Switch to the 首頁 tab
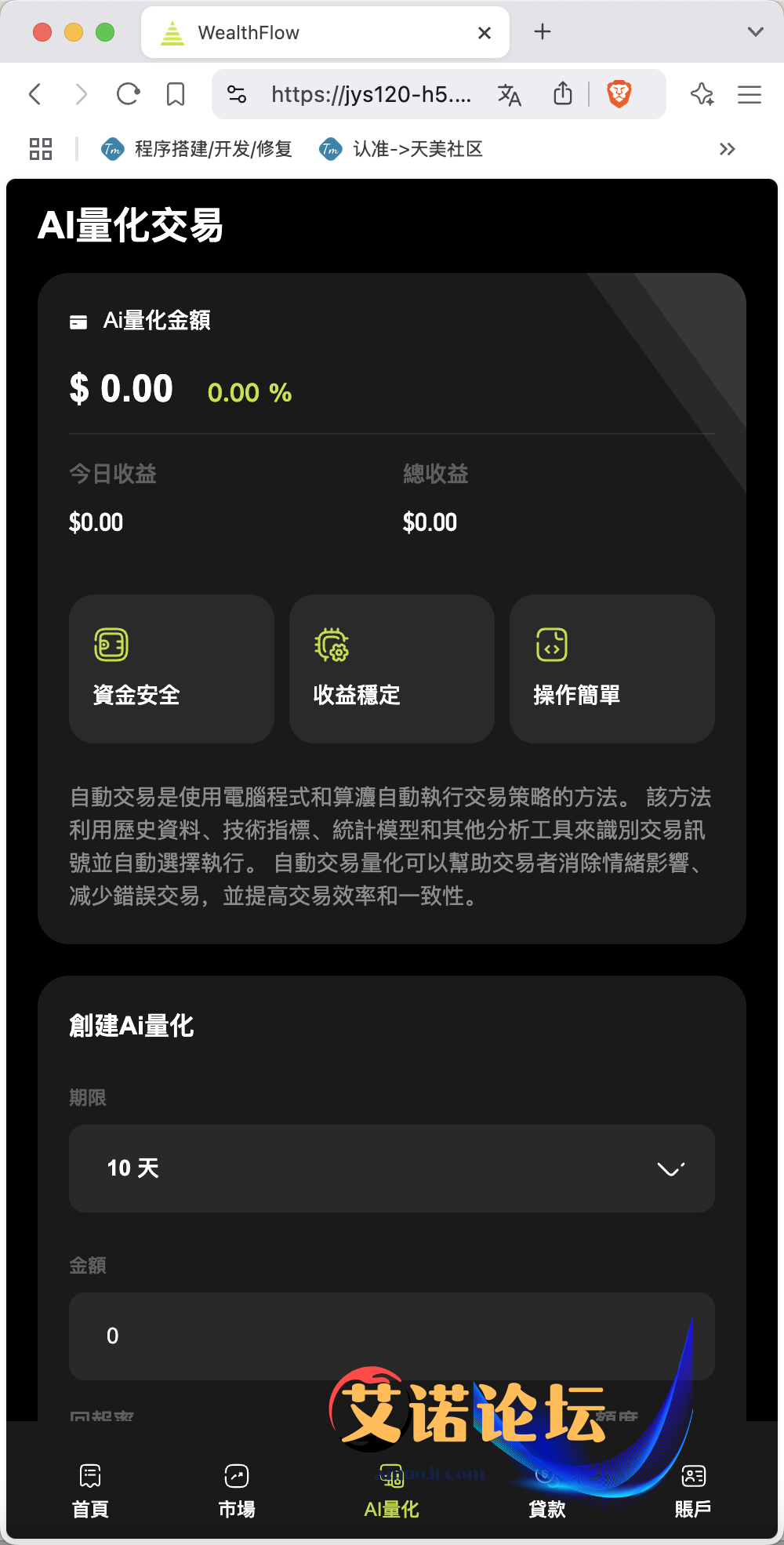 (x=90, y=1490)
